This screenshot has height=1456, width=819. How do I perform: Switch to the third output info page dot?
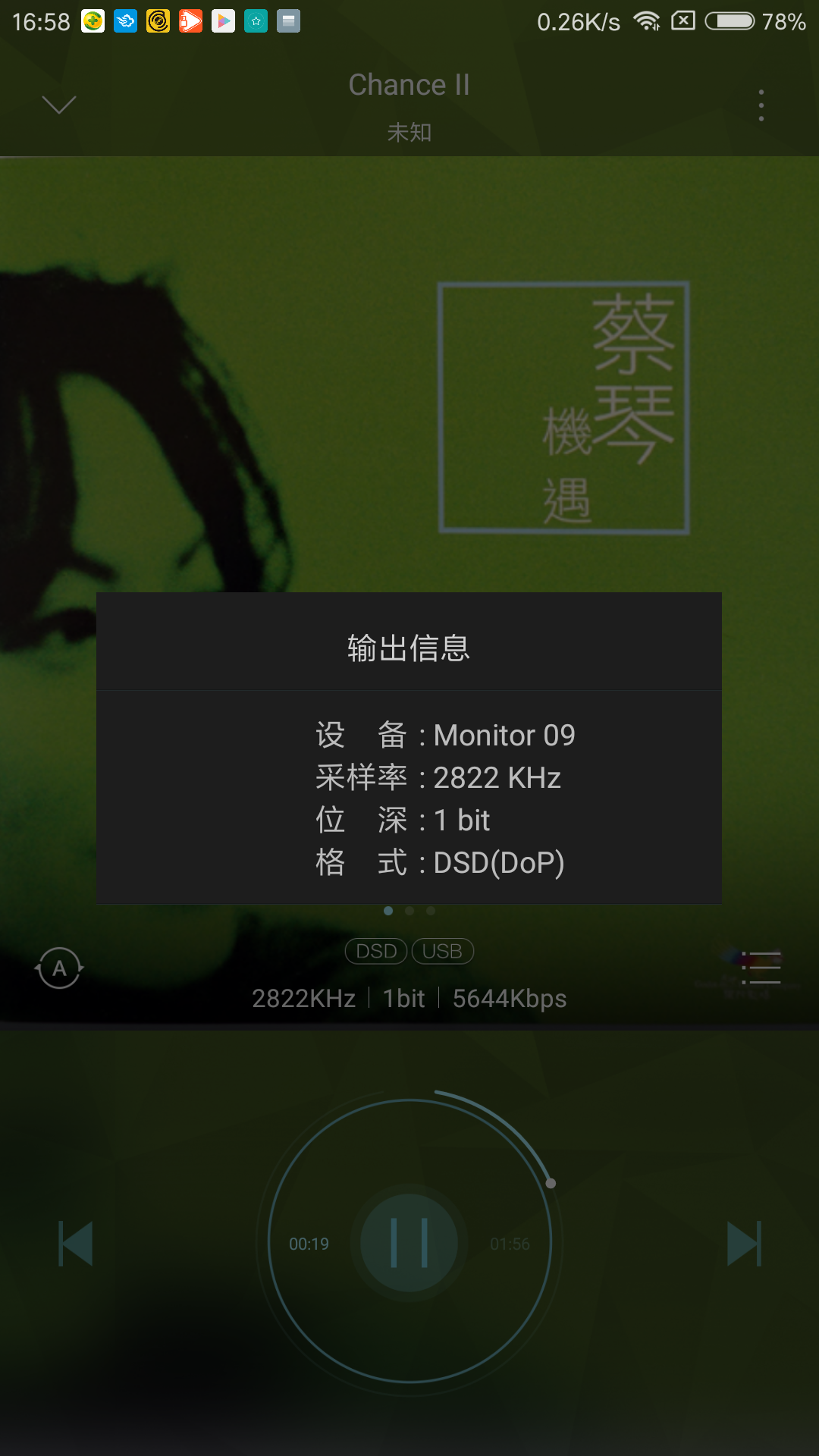click(x=431, y=912)
